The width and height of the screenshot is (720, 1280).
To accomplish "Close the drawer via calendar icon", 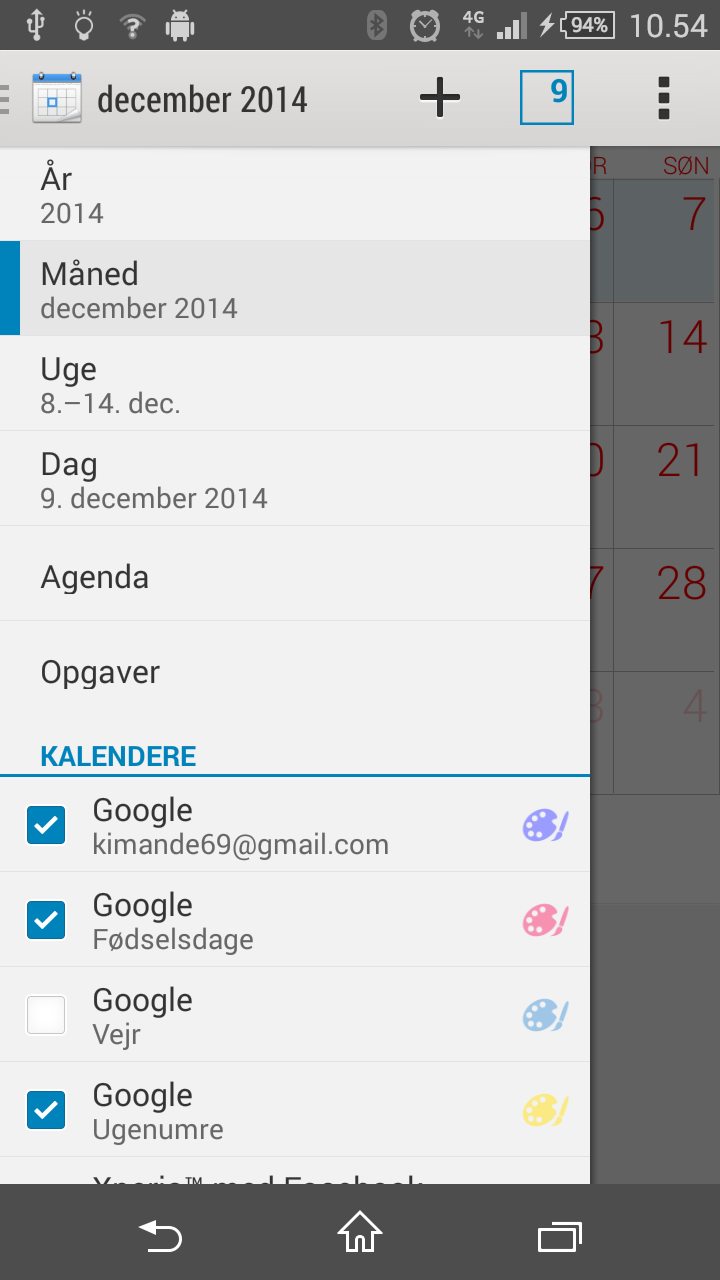I will coord(55,98).
